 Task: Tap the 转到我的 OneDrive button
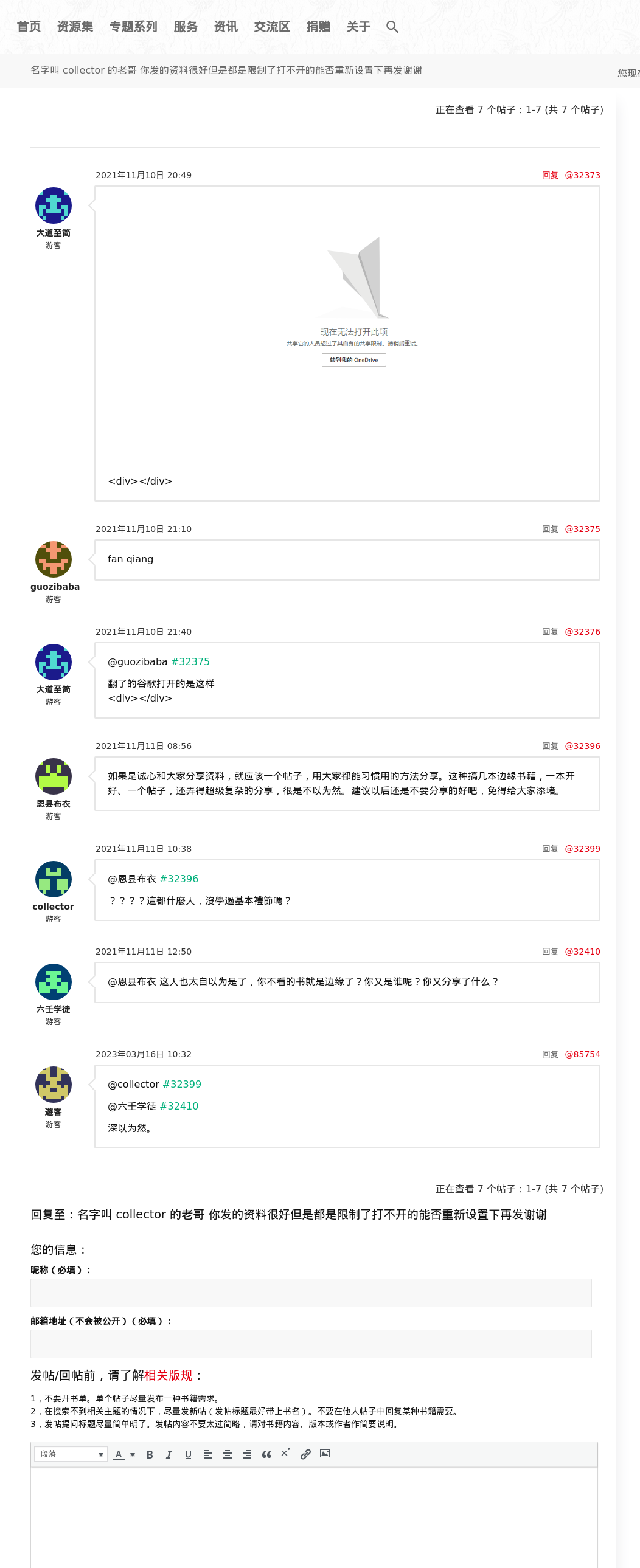[x=354, y=360]
